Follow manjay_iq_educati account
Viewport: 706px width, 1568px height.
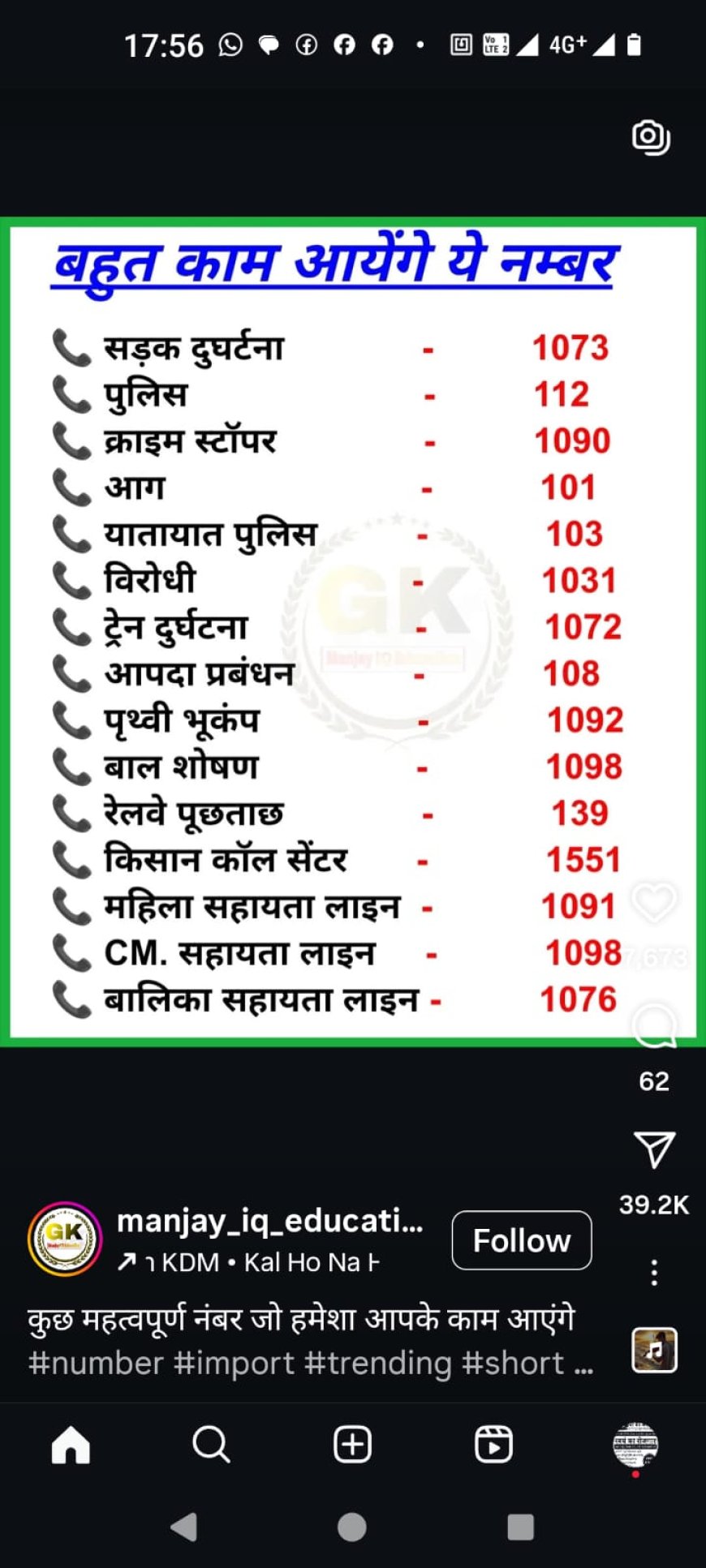pos(522,1240)
